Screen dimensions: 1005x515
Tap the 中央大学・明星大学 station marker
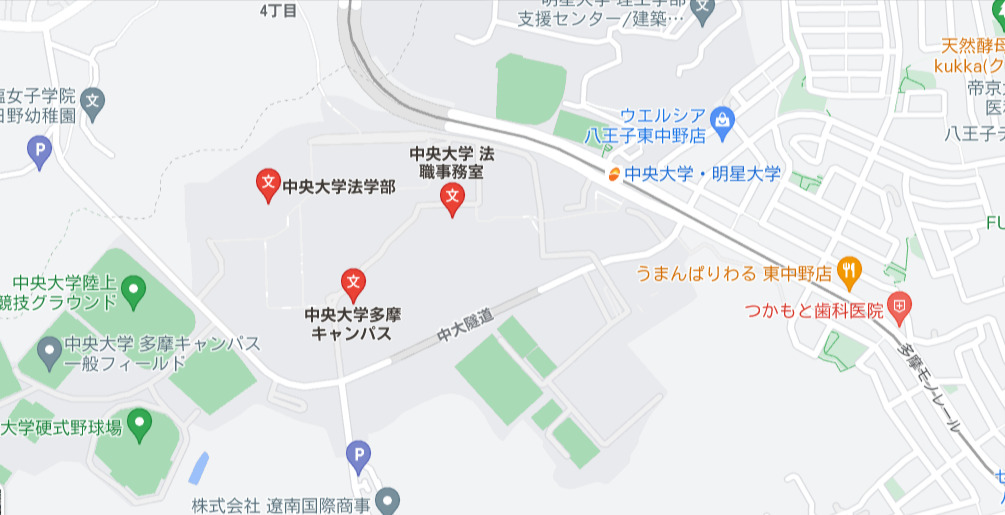(x=614, y=174)
